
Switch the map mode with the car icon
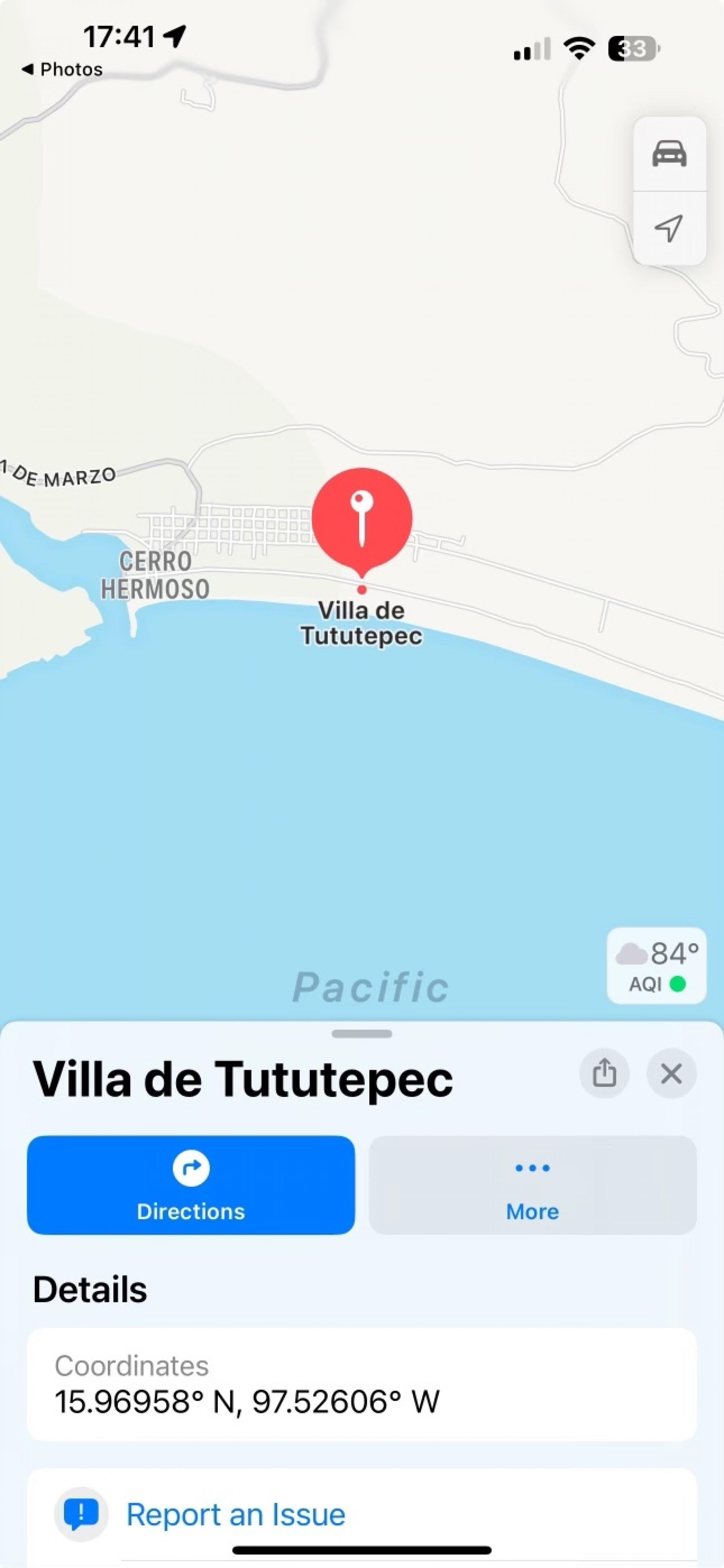click(669, 153)
